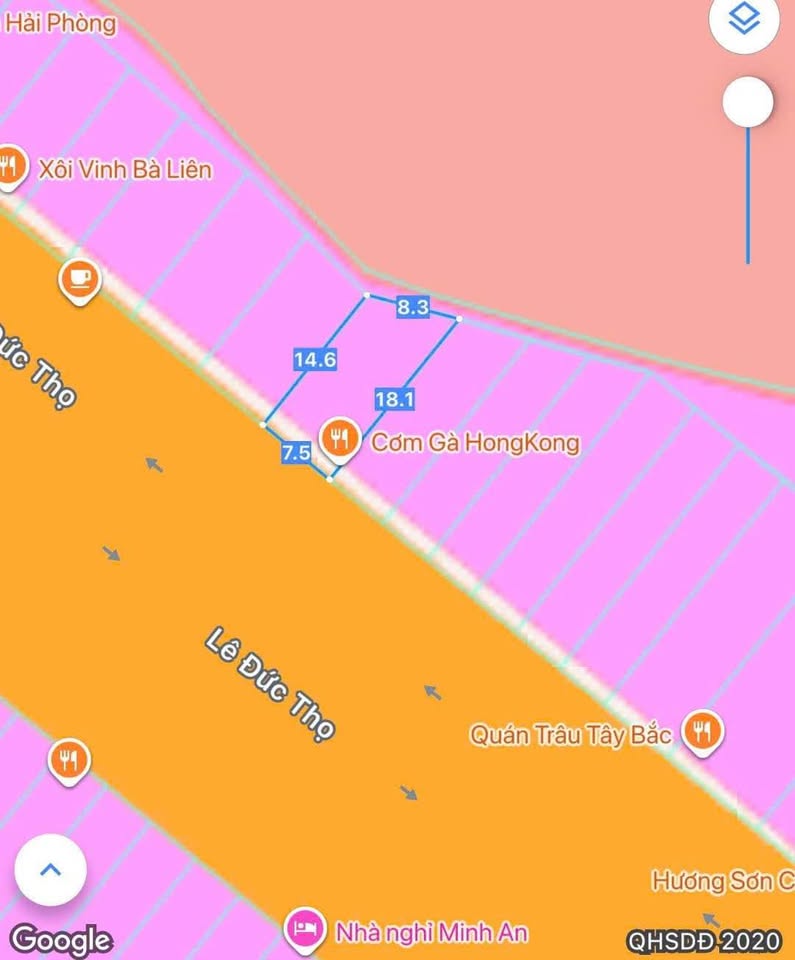Open the map layers selector
795x960 pixels.
(744, 21)
